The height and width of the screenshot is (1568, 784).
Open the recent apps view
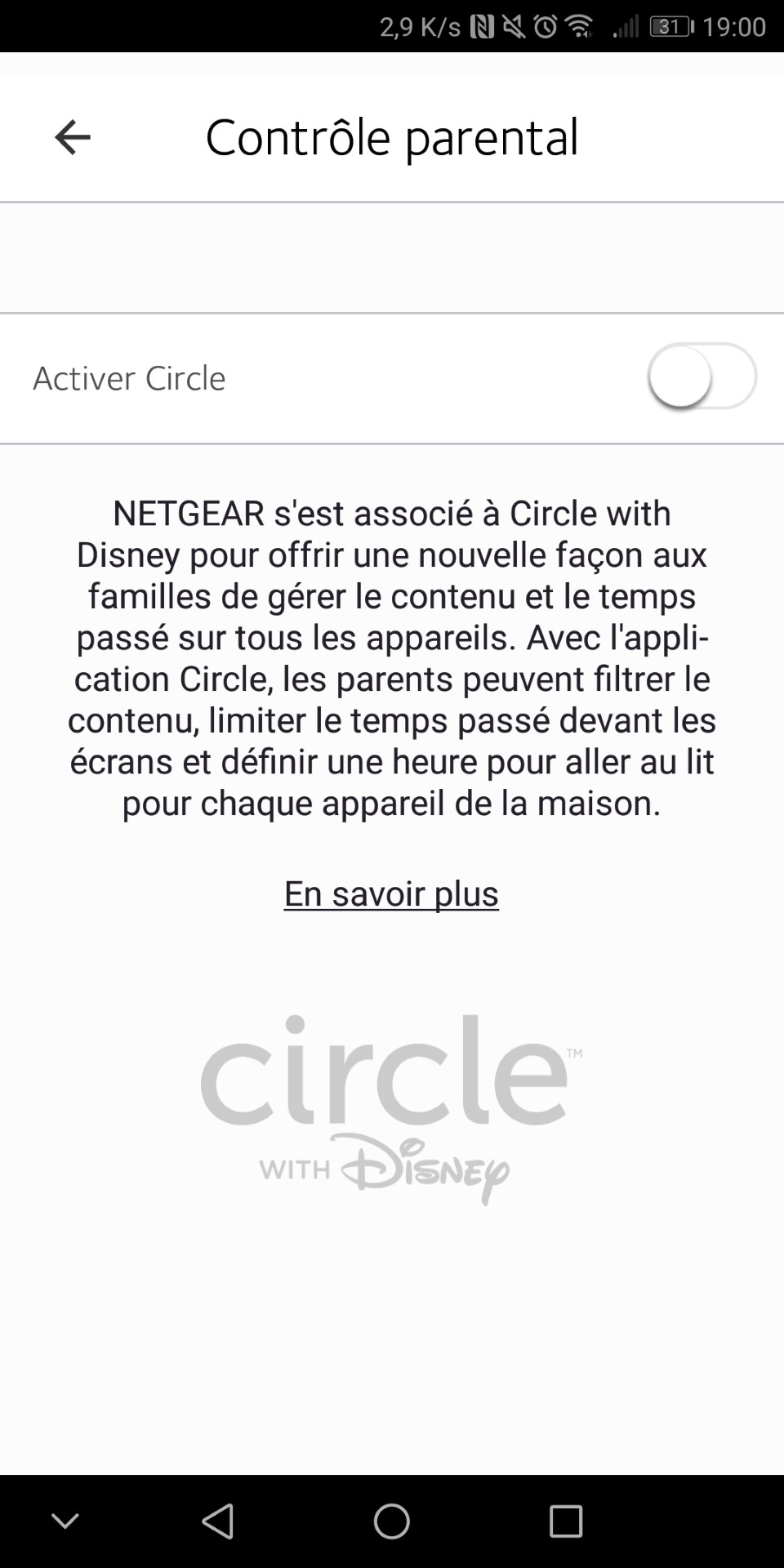point(565,1521)
